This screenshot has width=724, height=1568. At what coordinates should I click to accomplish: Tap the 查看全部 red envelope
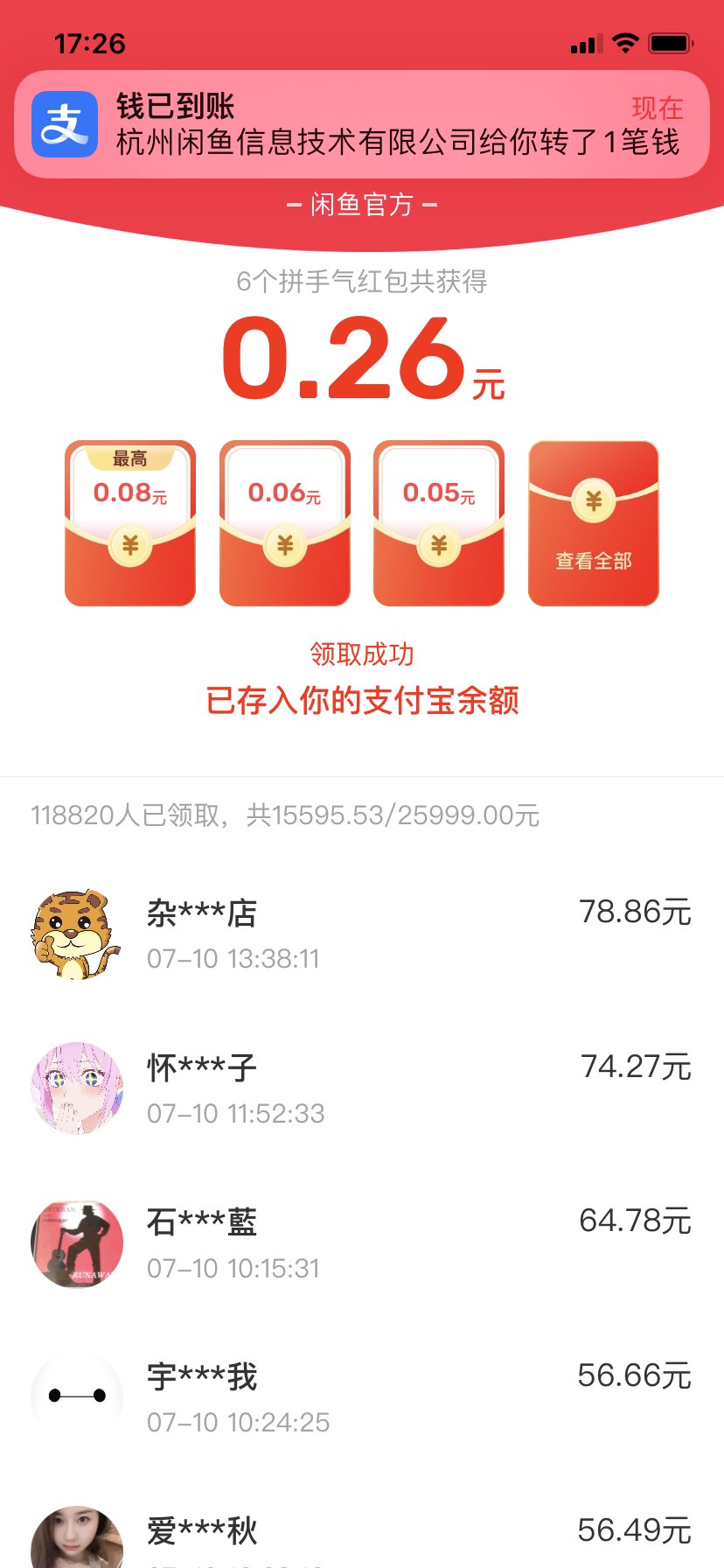click(x=594, y=523)
